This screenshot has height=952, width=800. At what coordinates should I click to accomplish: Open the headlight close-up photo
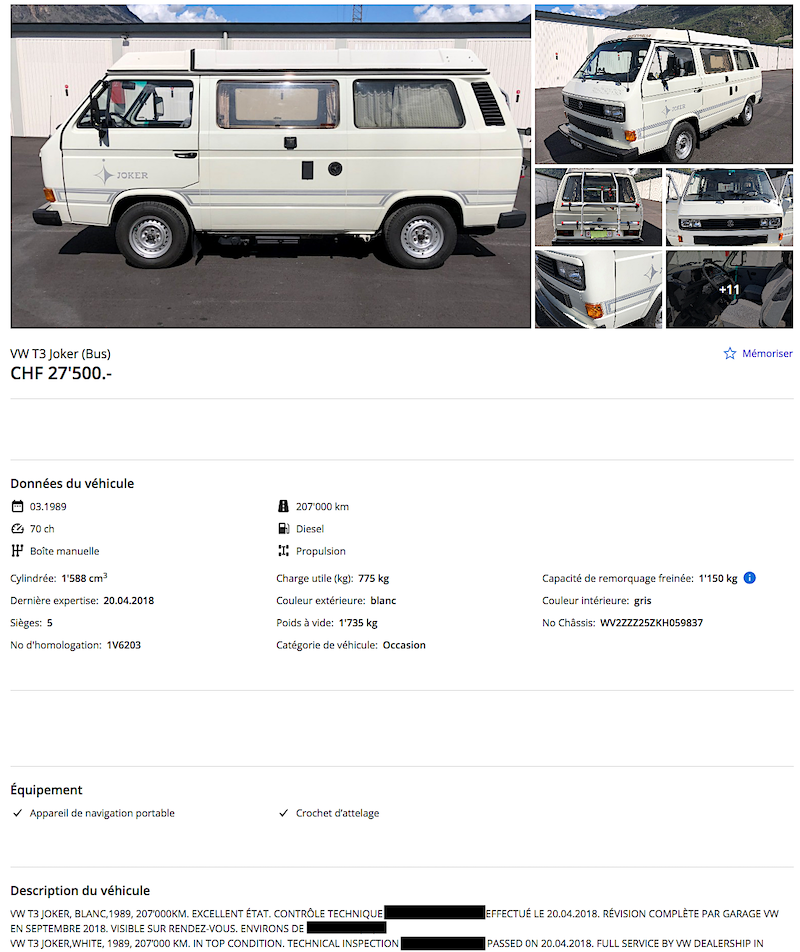pyautogui.click(x=598, y=289)
